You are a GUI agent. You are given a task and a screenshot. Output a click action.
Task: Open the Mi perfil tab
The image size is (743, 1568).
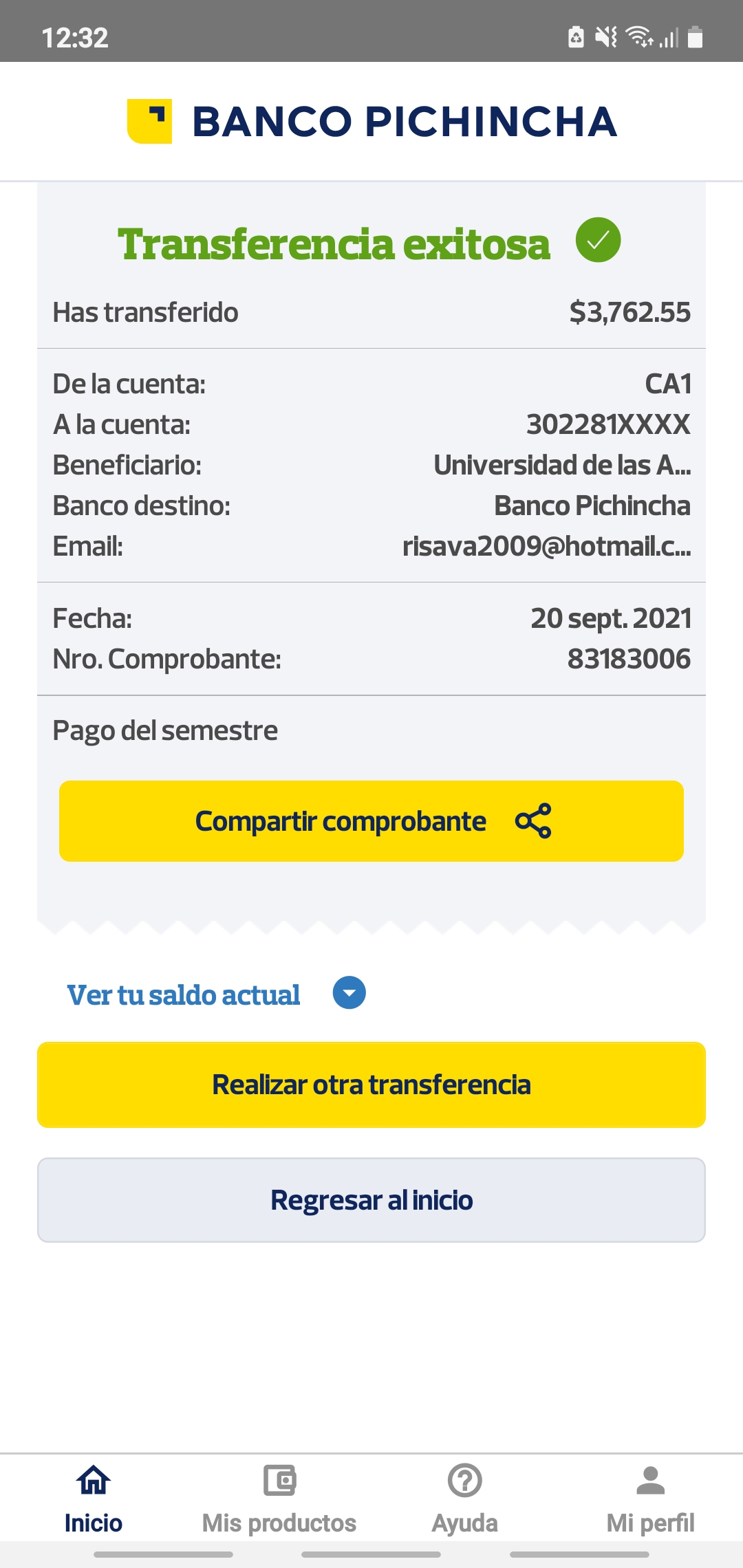650,1498
